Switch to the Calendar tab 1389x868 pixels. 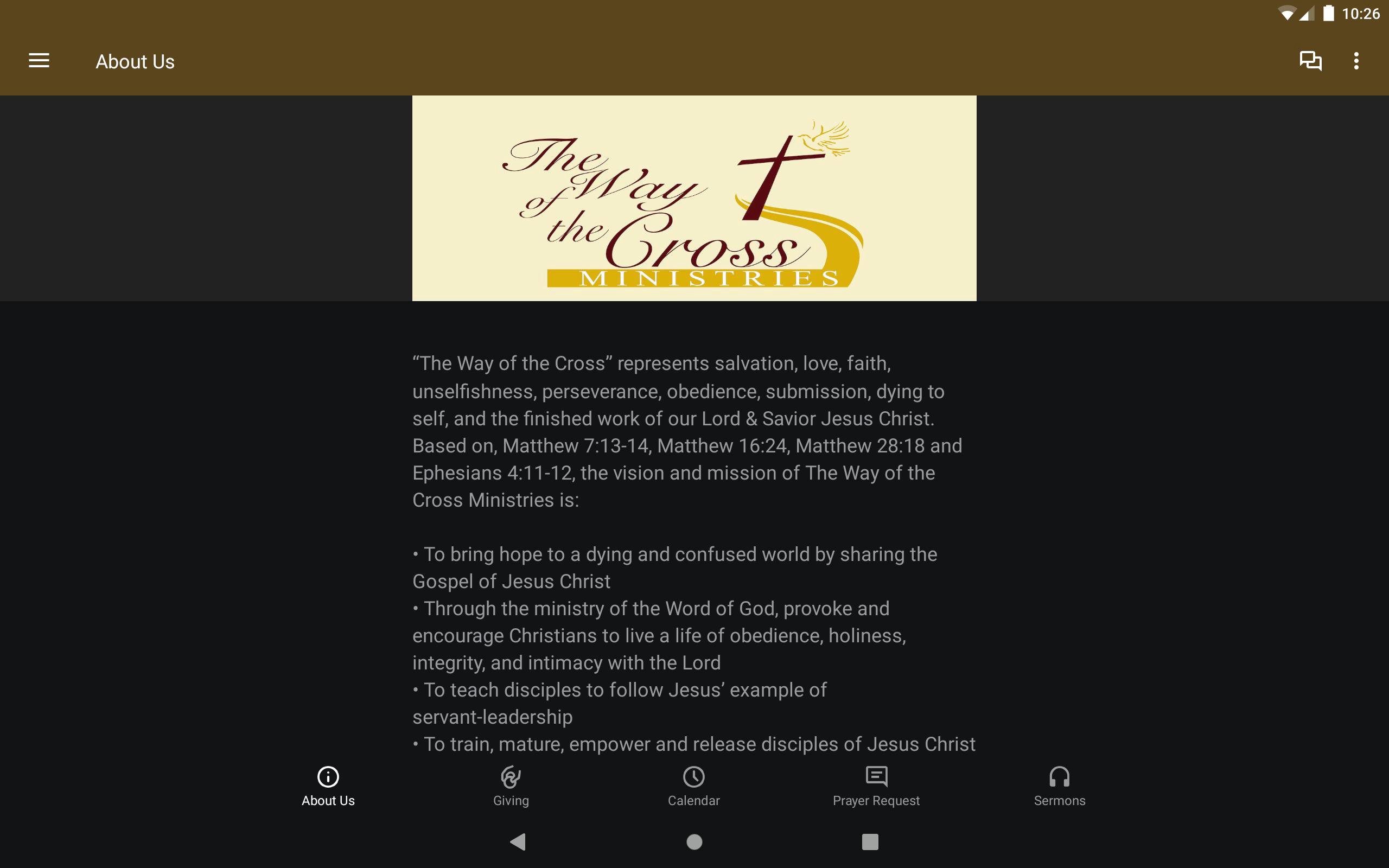click(x=693, y=787)
